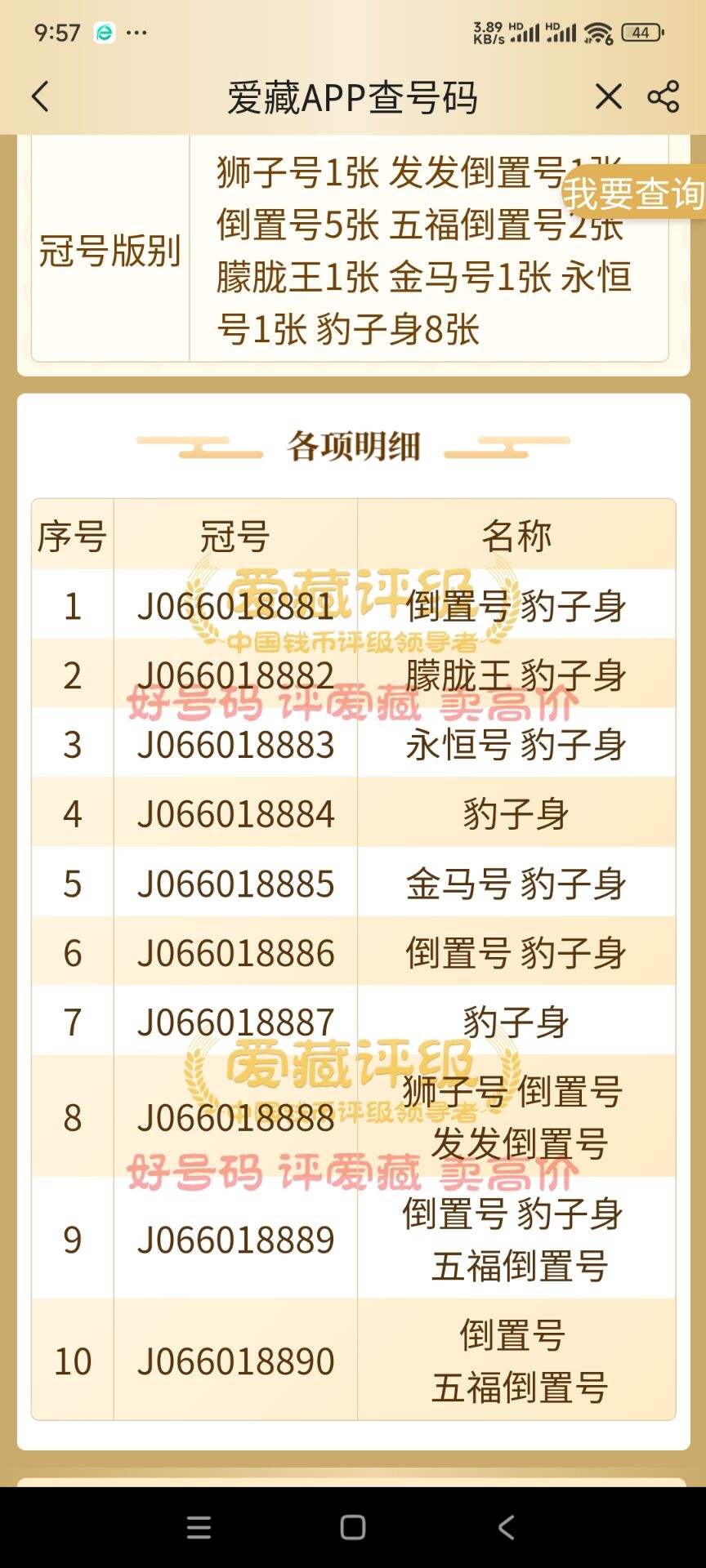Go back using the header arrow
Screen dimensions: 706x1568
[x=40, y=96]
